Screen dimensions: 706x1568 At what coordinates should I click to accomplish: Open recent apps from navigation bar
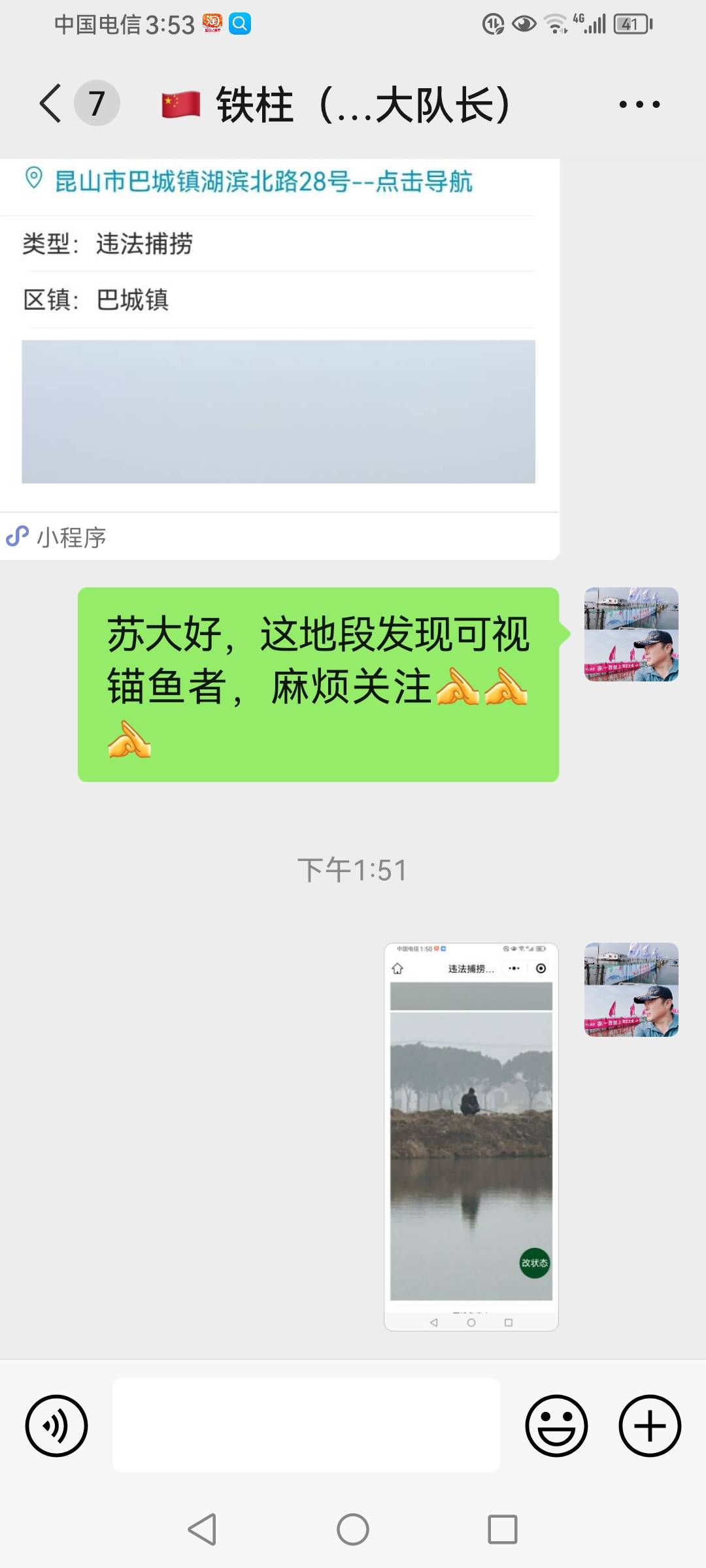click(x=503, y=1529)
